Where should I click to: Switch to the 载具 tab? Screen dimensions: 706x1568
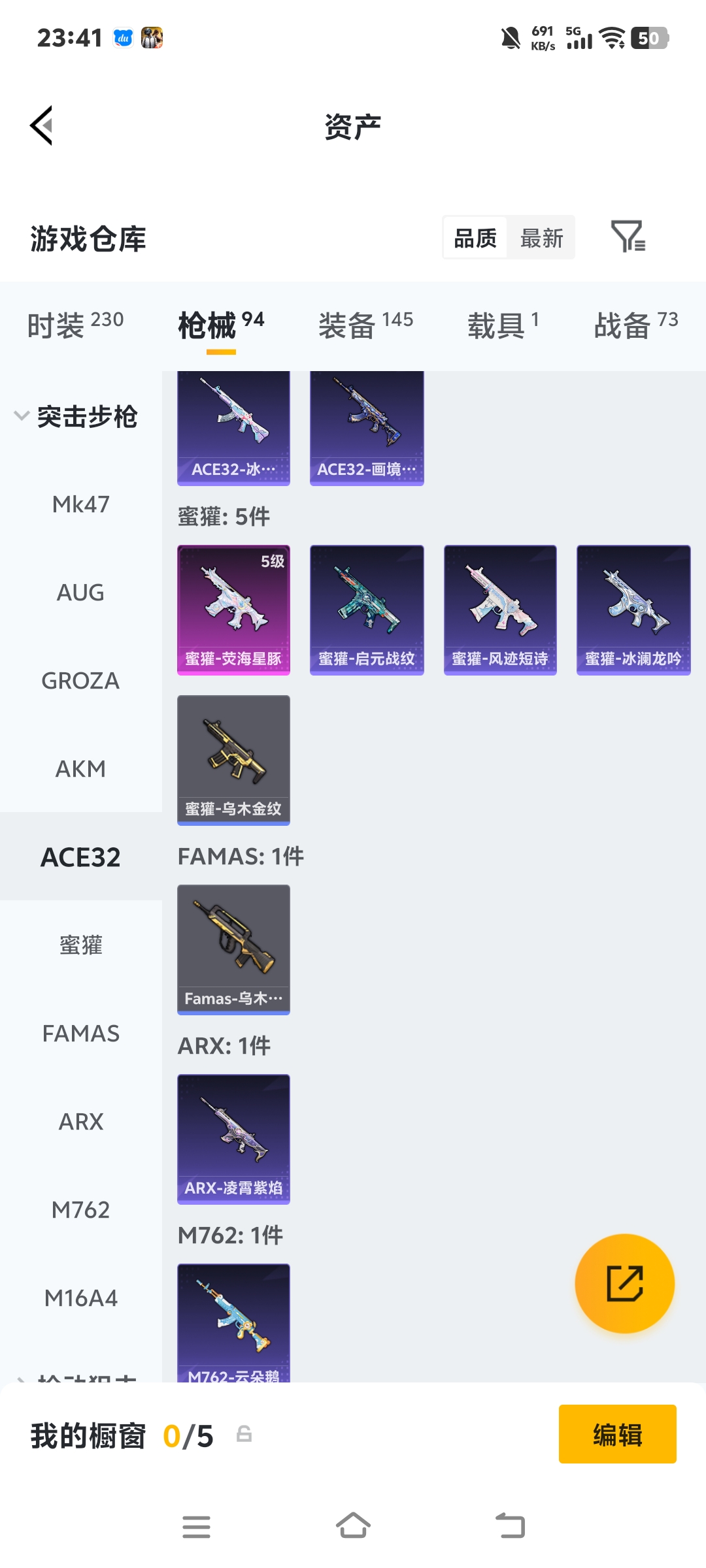503,325
